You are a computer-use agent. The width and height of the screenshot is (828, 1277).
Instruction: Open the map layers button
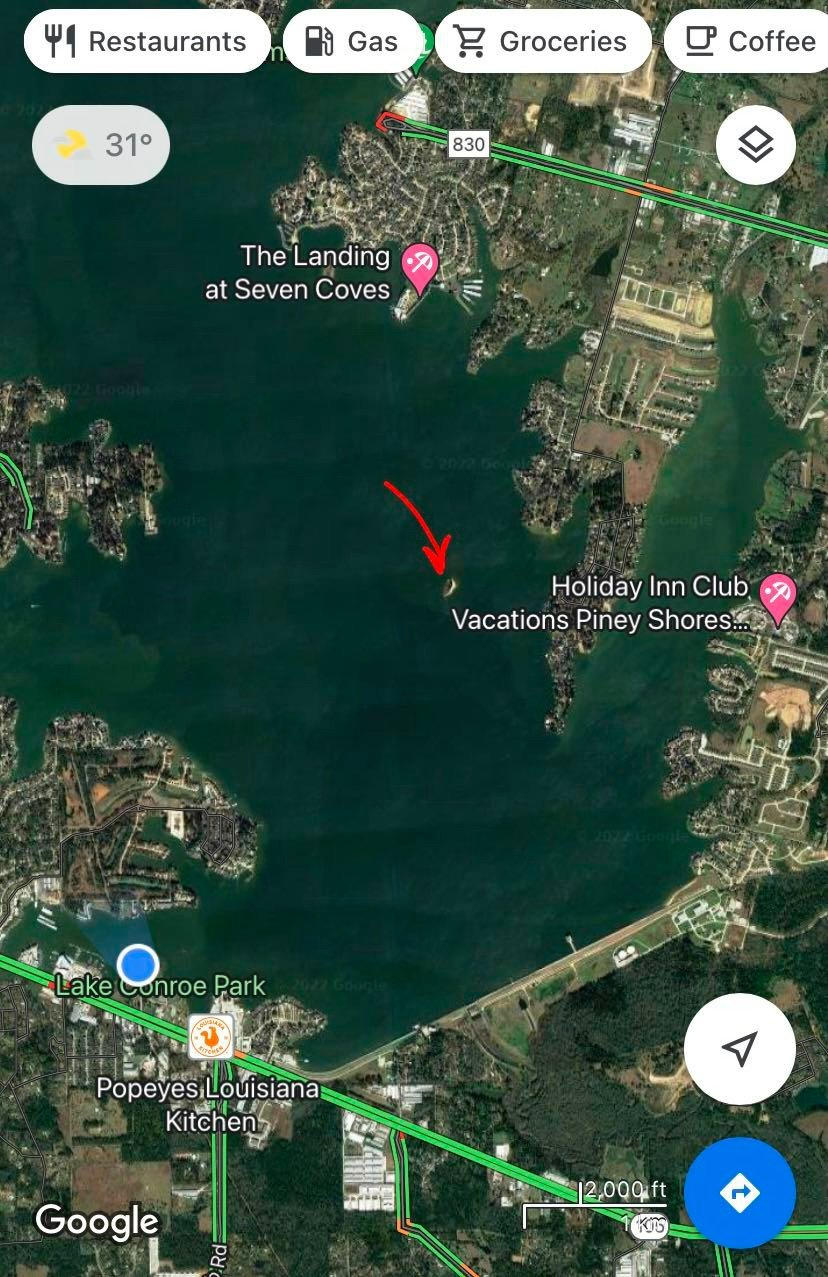pyautogui.click(x=756, y=146)
